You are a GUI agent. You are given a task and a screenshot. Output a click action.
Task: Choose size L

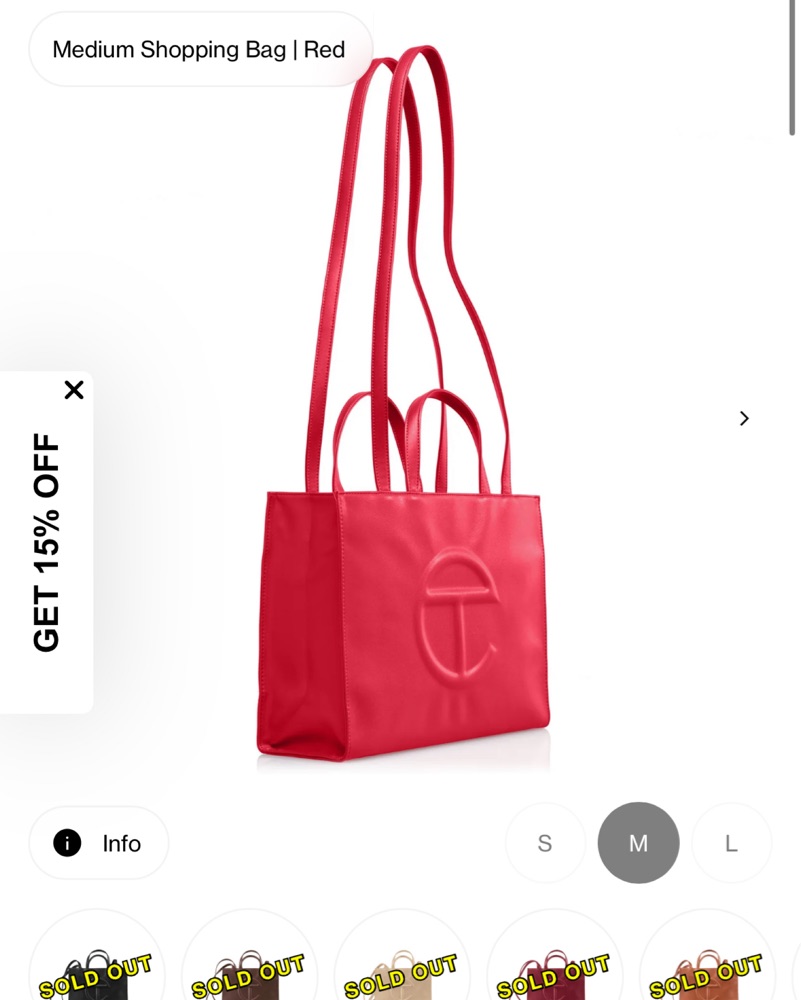click(x=731, y=843)
